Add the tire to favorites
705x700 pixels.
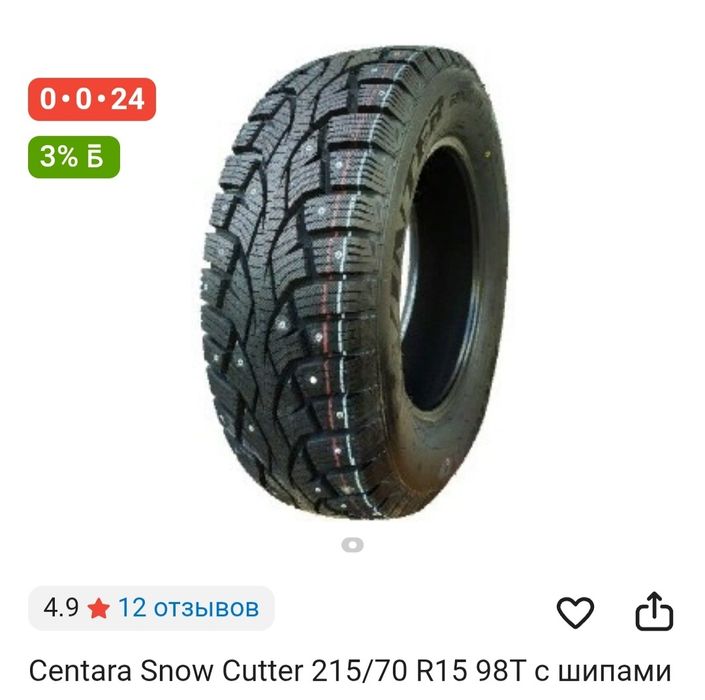pyautogui.click(x=575, y=611)
